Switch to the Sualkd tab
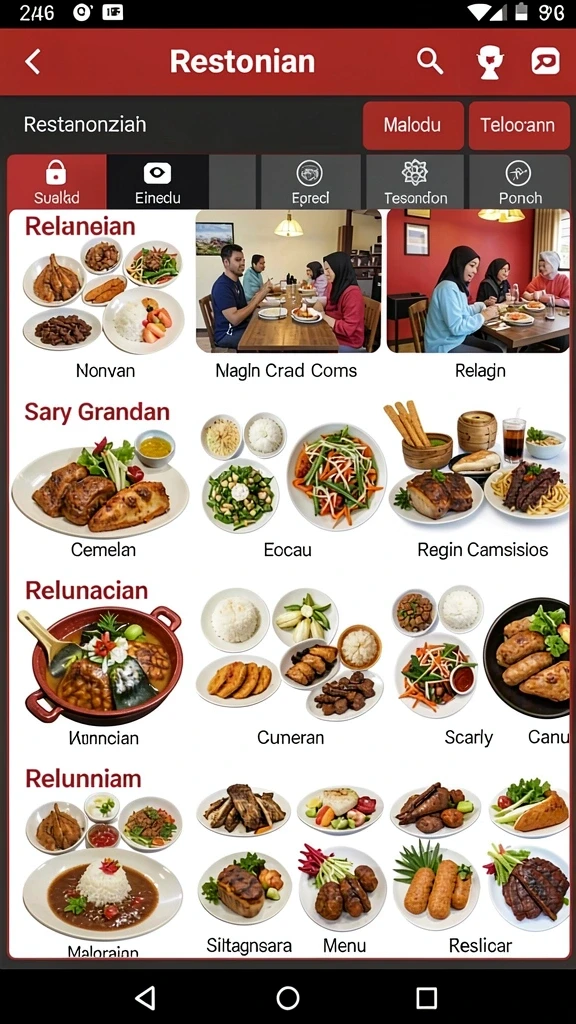 point(57,182)
